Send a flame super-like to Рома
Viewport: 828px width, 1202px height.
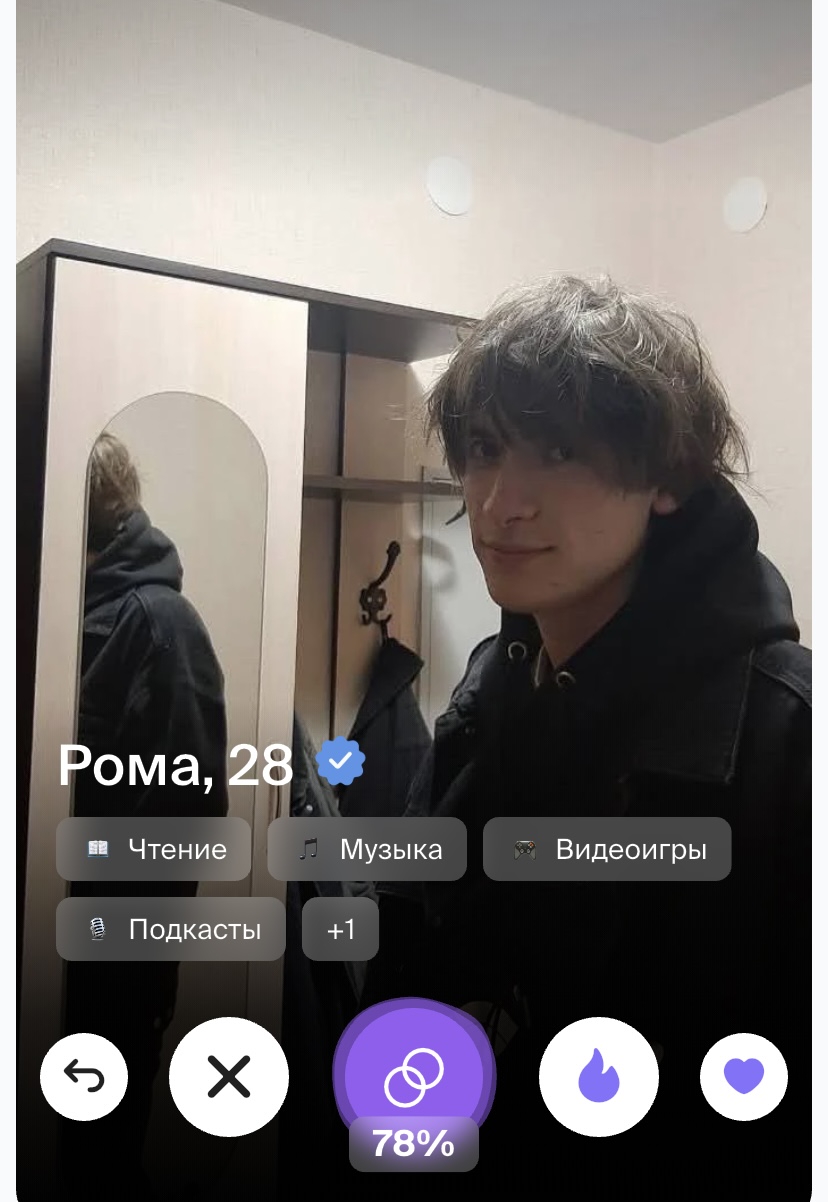click(599, 1077)
